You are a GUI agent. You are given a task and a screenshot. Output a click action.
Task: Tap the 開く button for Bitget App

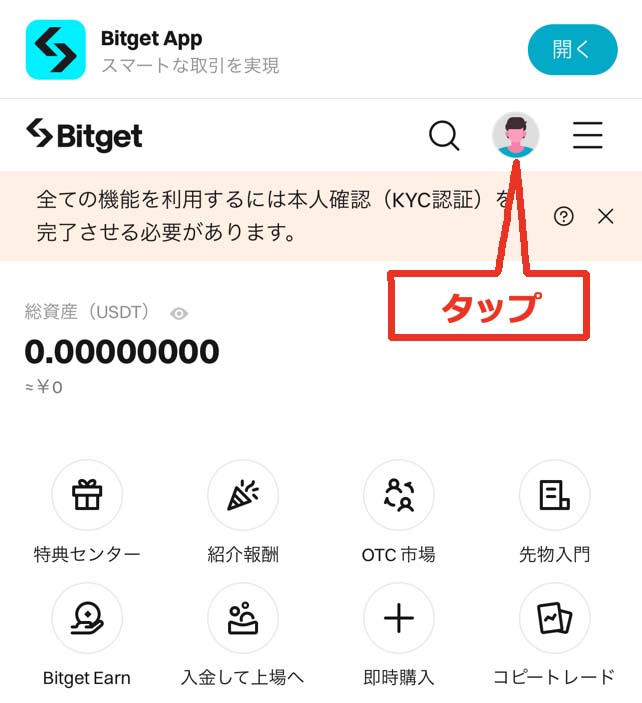click(572, 50)
